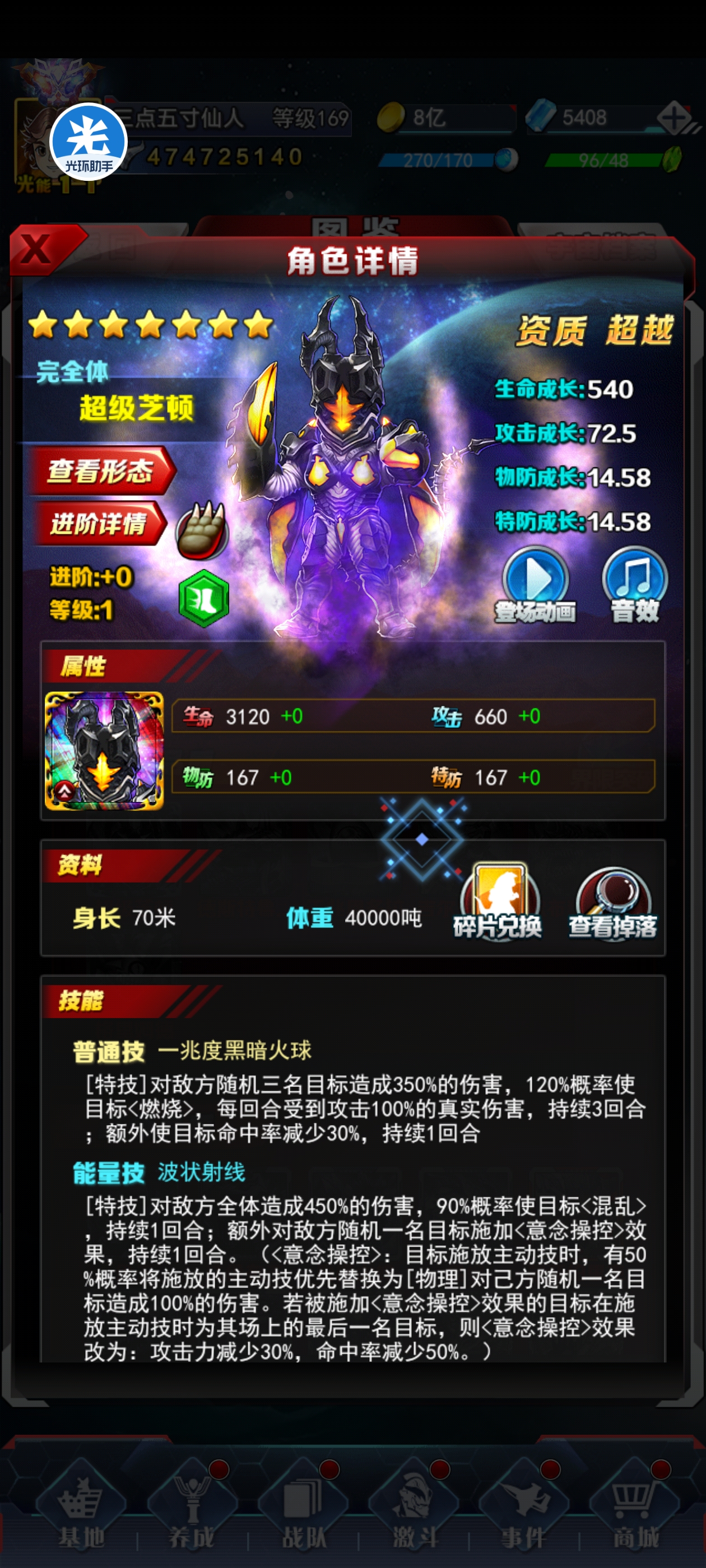Screen dimensions: 706x1568
Task: Tap the 音效 music note button
Action: [635, 582]
